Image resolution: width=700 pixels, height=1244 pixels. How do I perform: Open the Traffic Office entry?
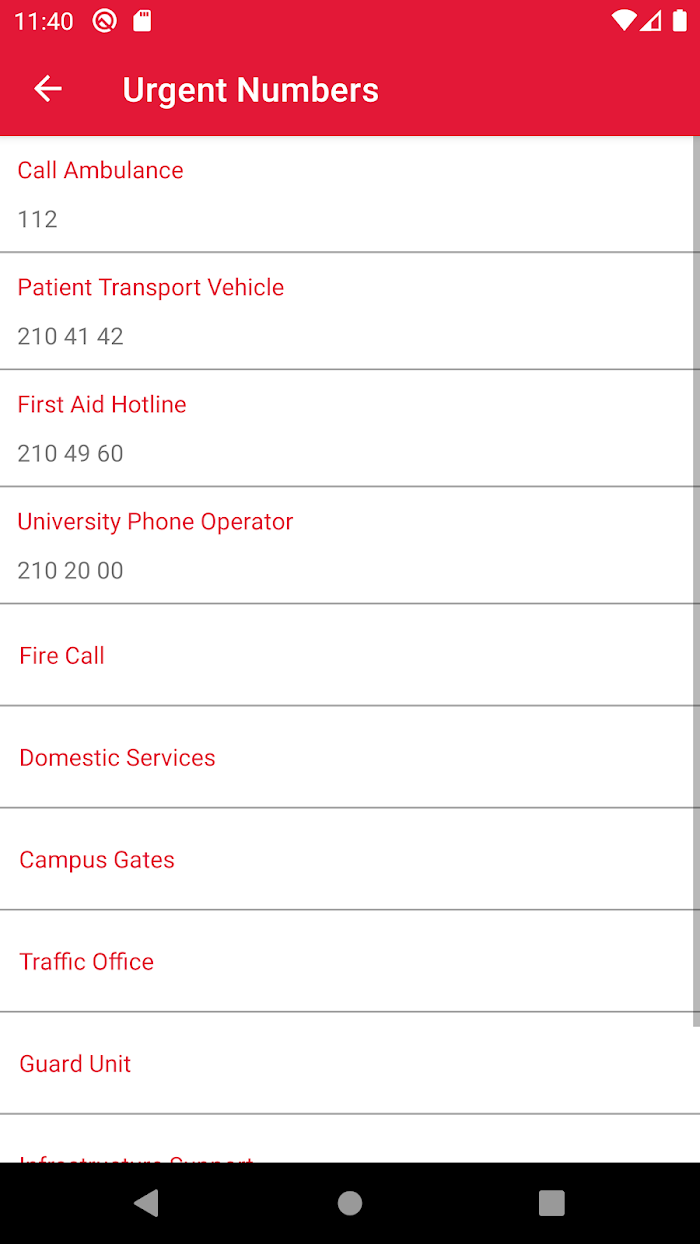point(346,961)
